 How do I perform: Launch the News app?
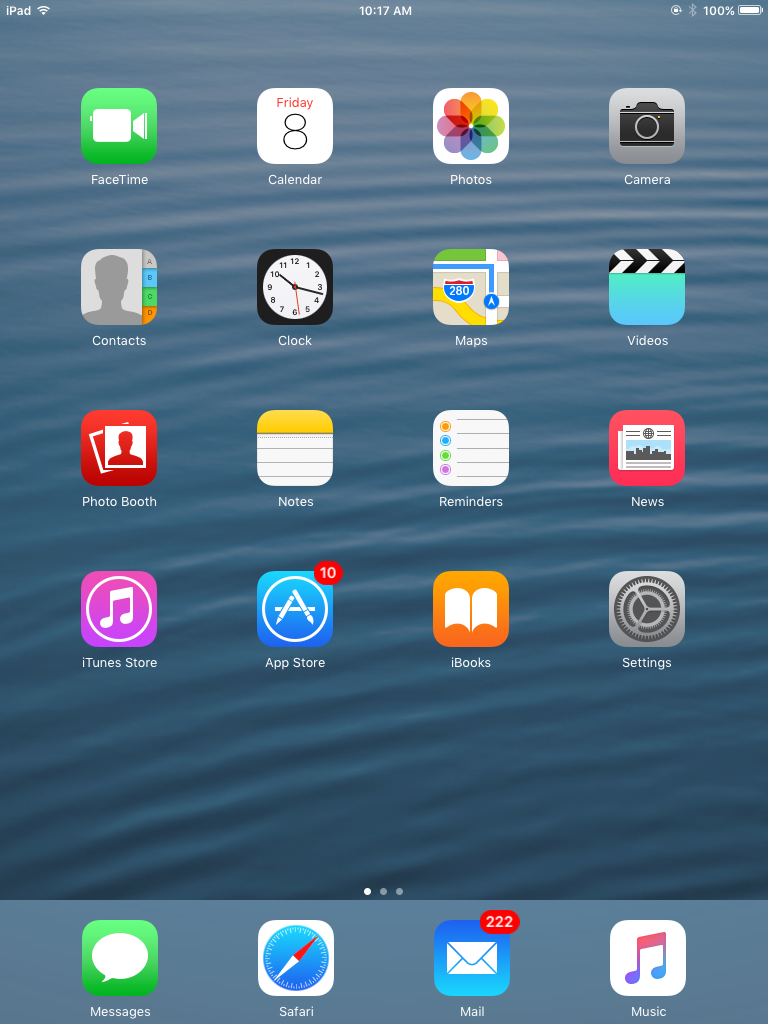pos(647,448)
